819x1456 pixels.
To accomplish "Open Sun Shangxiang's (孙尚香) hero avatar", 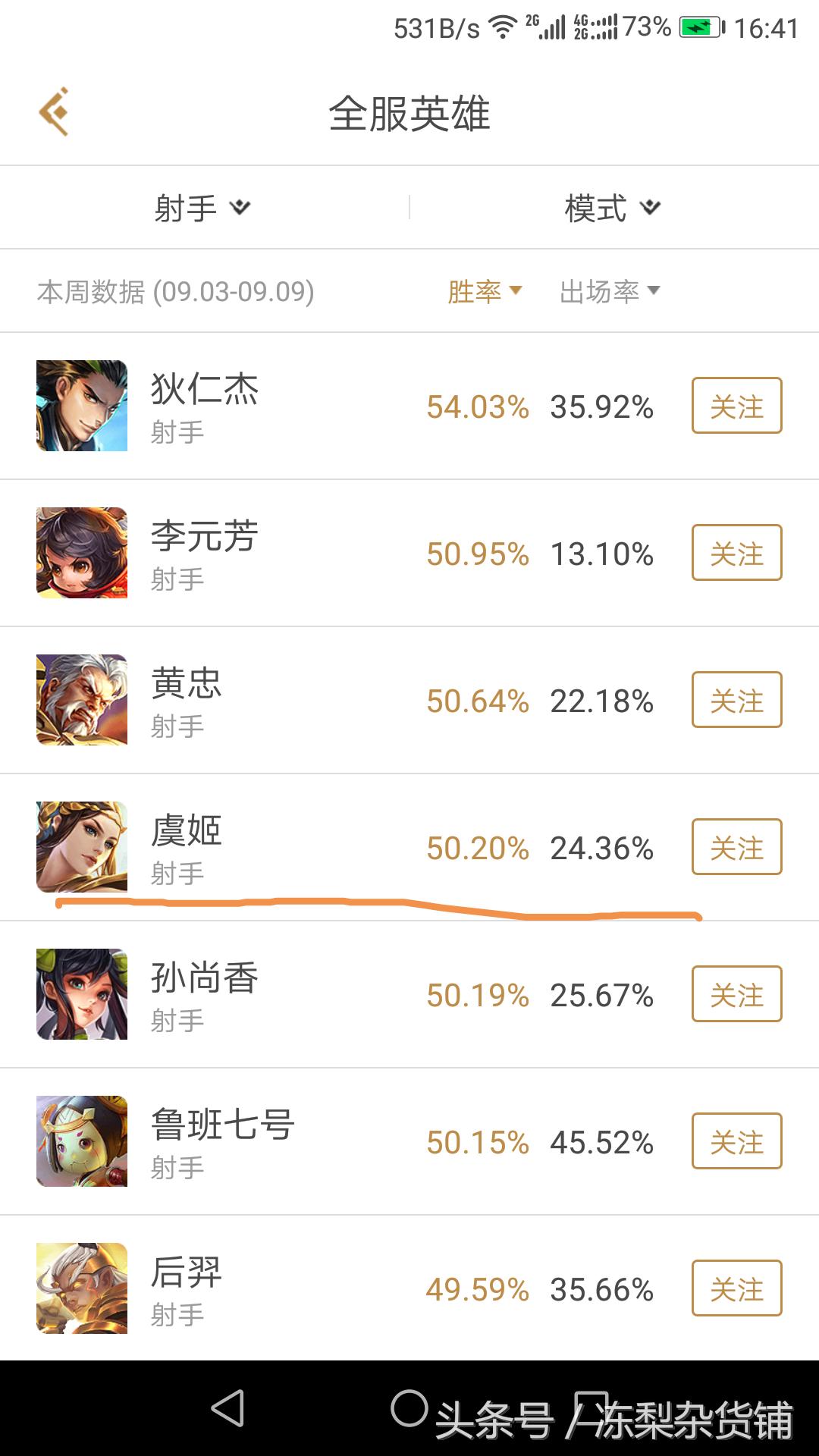I will click(81, 994).
